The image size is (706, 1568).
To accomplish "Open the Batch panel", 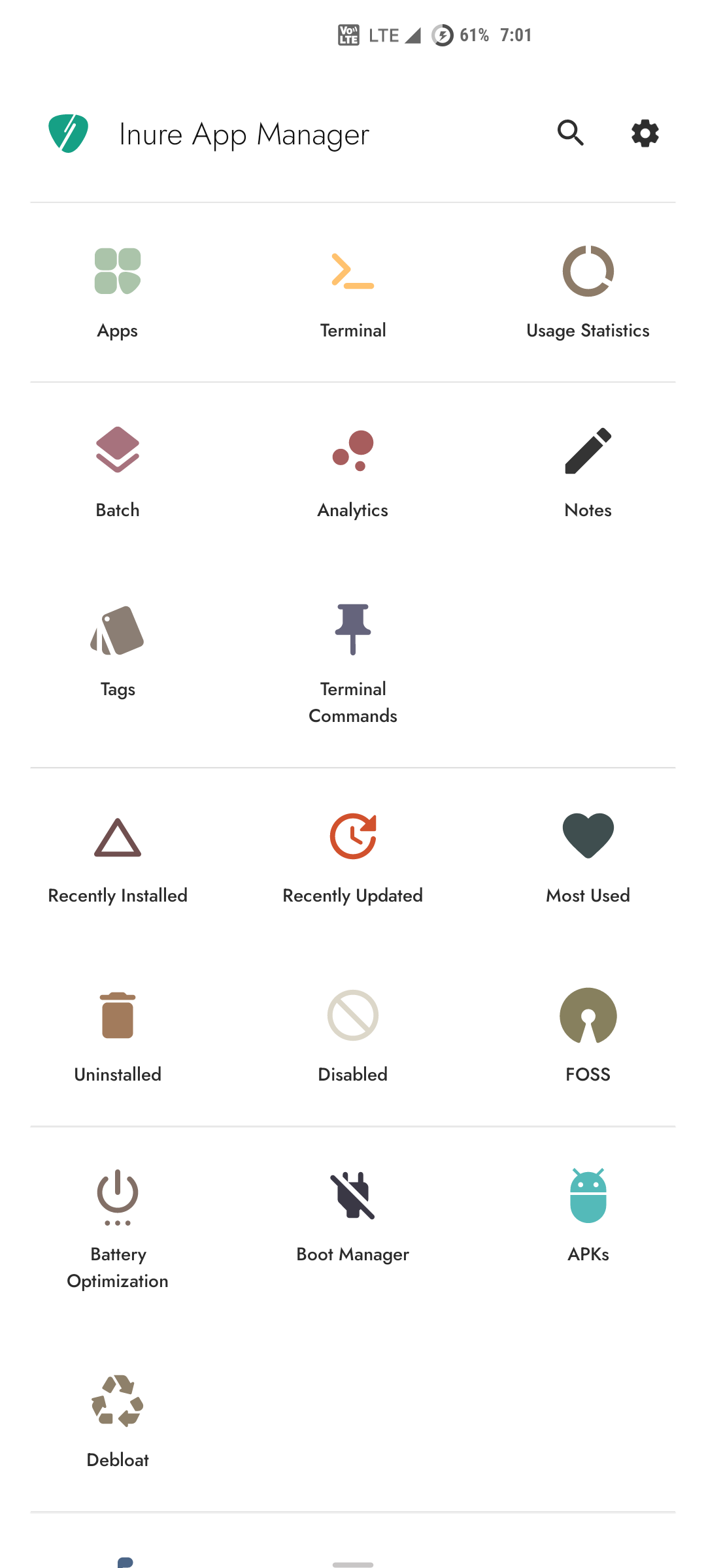I will 118,472.
